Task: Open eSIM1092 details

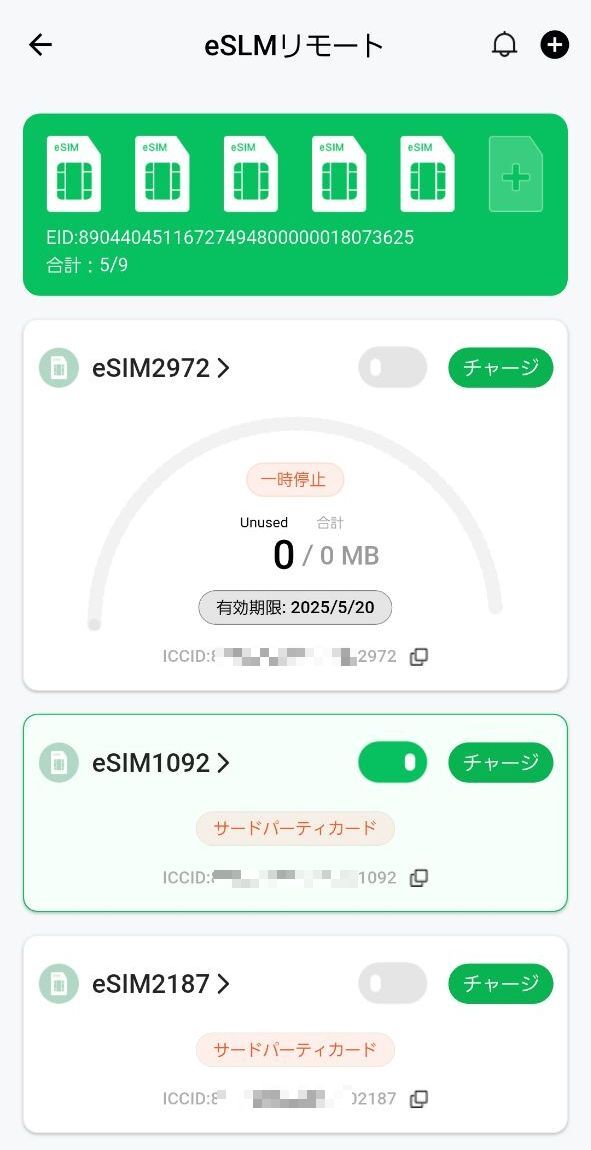Action: [x=161, y=763]
